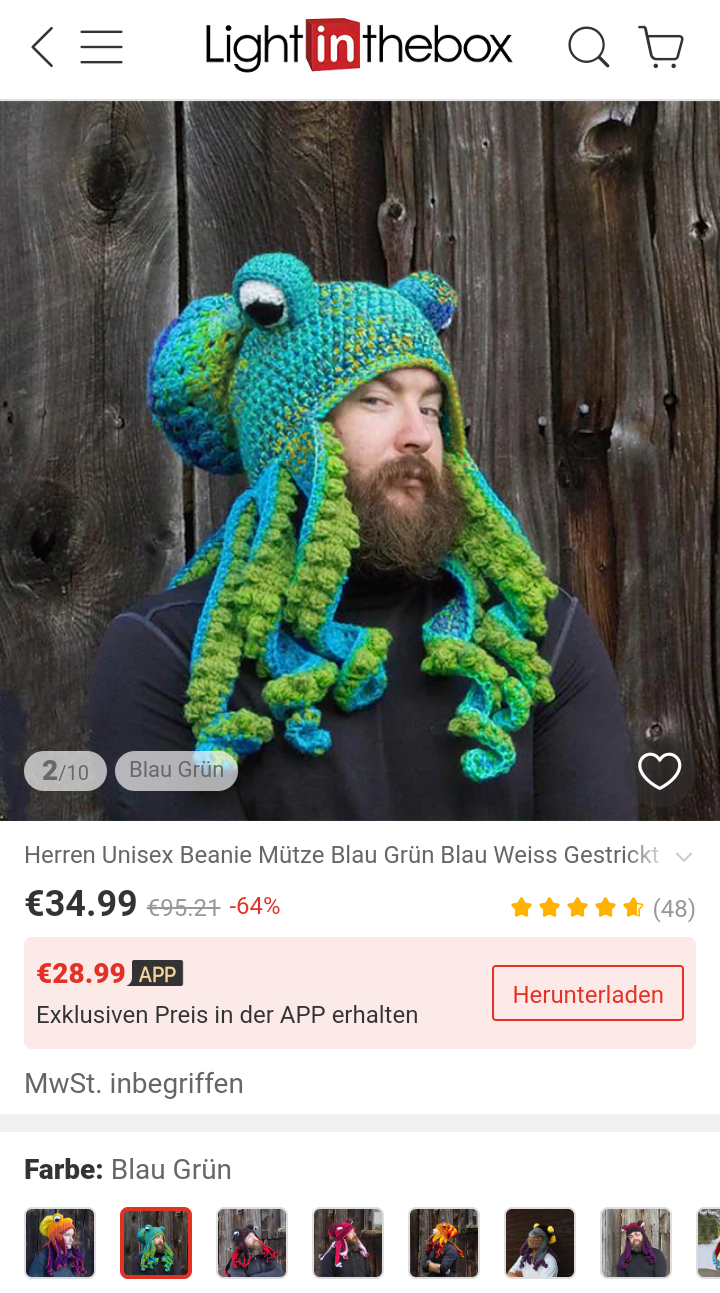
Task: Select the orange and purple hat swatch
Action: click(x=60, y=1243)
